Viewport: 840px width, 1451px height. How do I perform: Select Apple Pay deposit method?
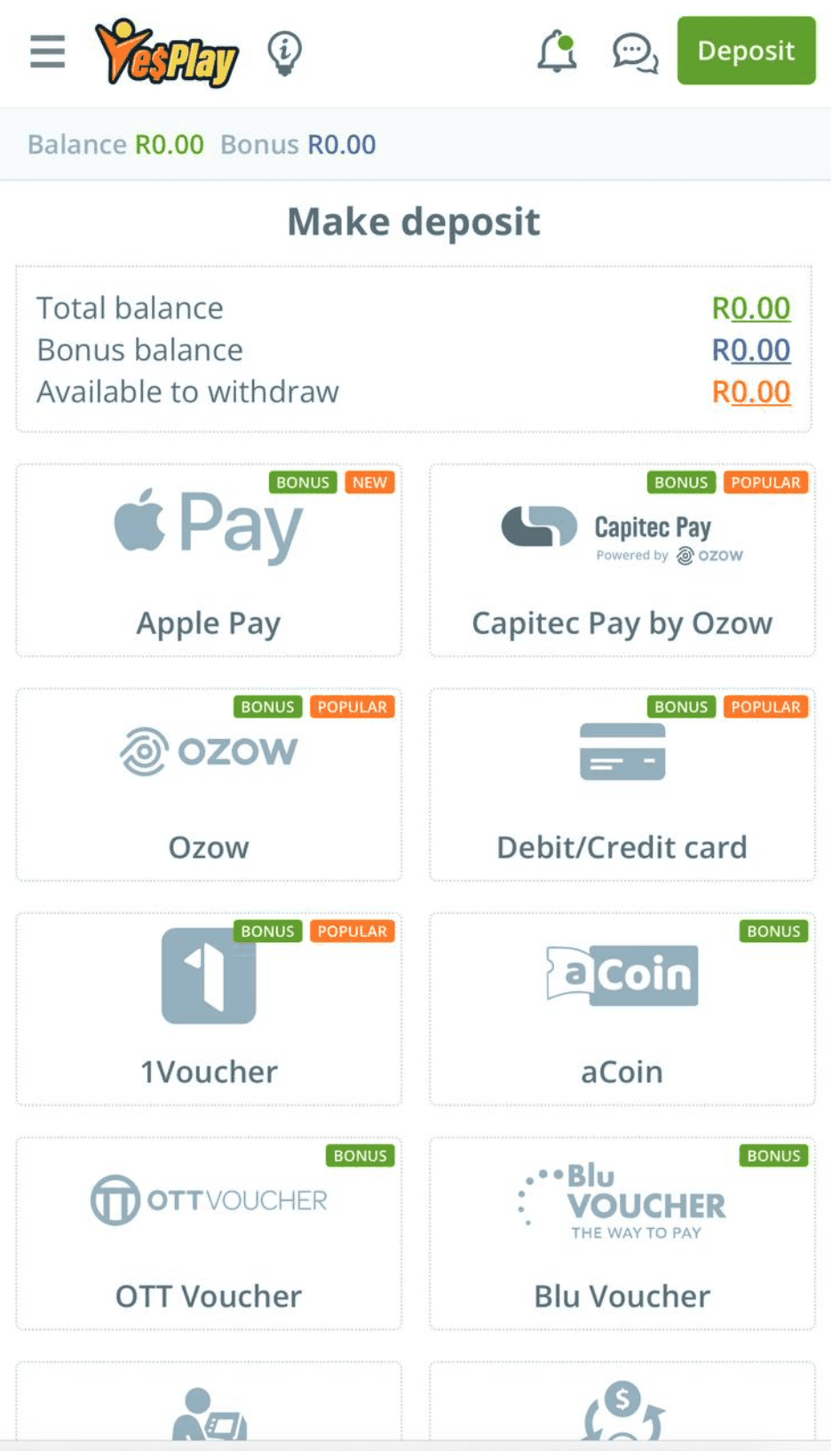coord(209,561)
